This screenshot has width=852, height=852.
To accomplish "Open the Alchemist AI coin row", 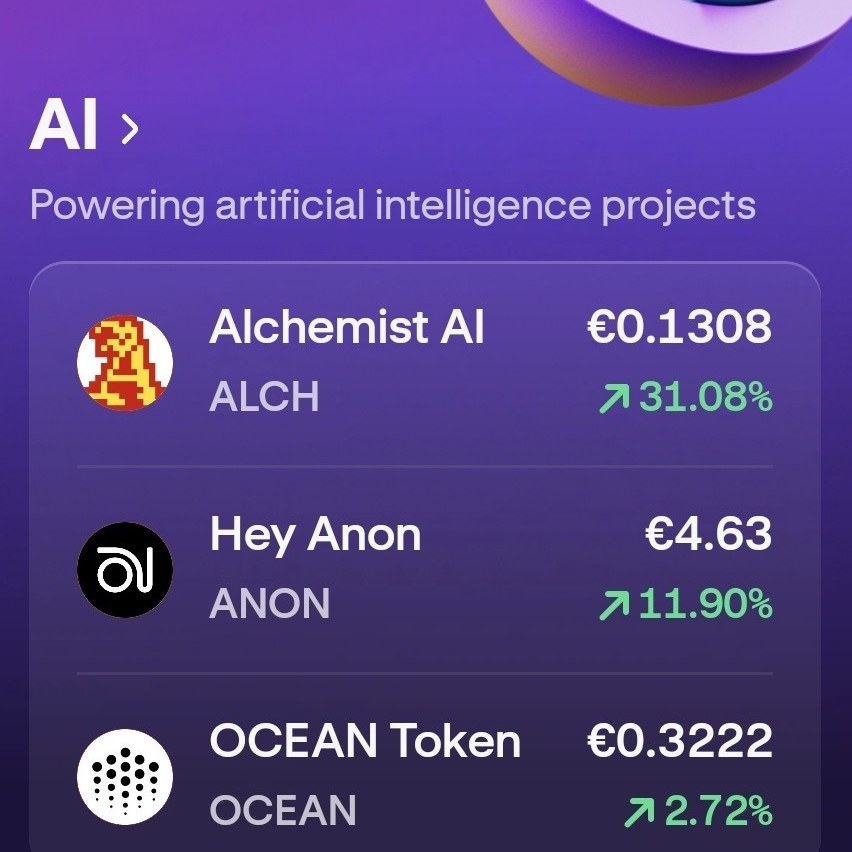I will 424,362.
